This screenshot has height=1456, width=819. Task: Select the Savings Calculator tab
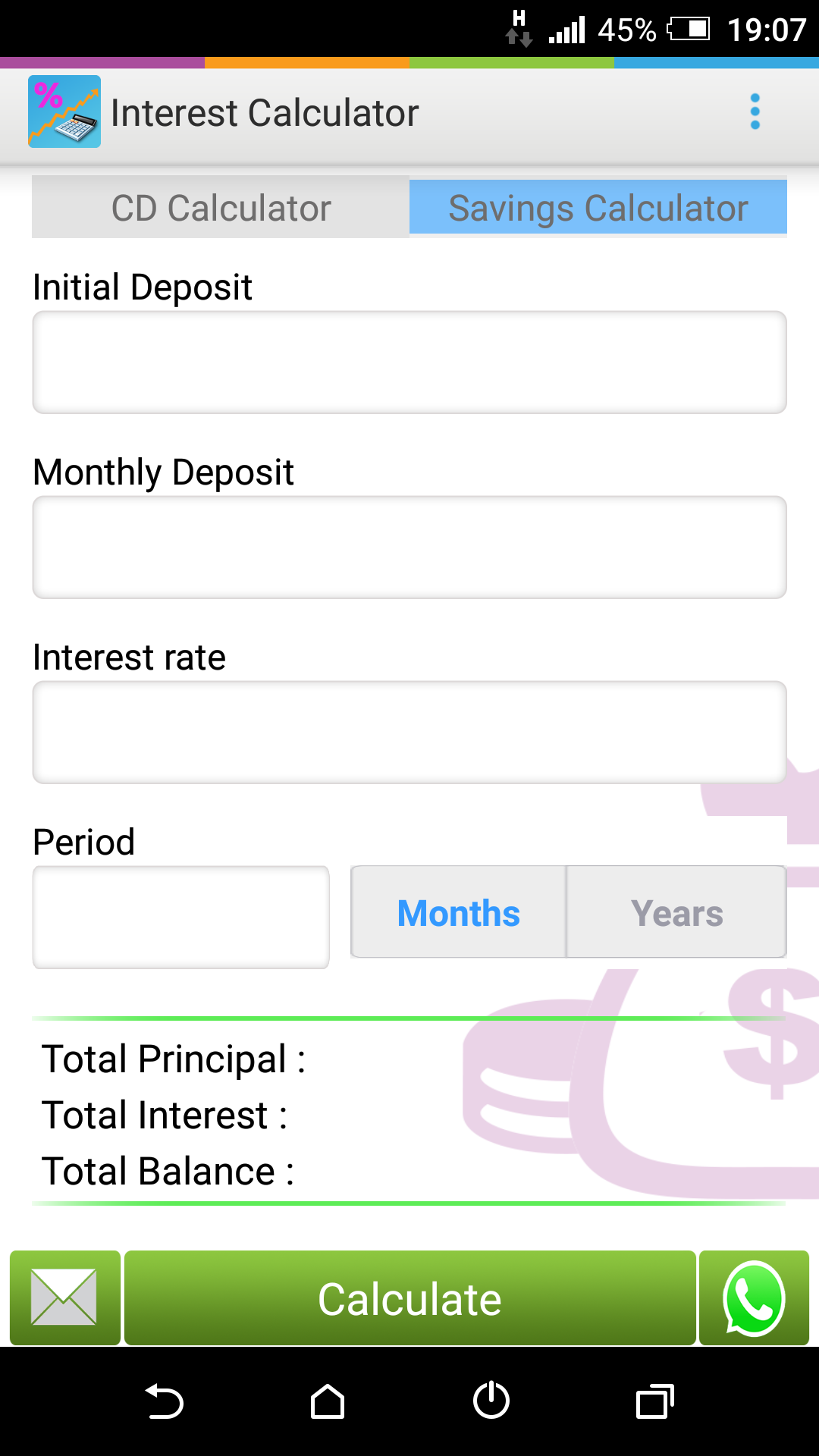pos(598,208)
